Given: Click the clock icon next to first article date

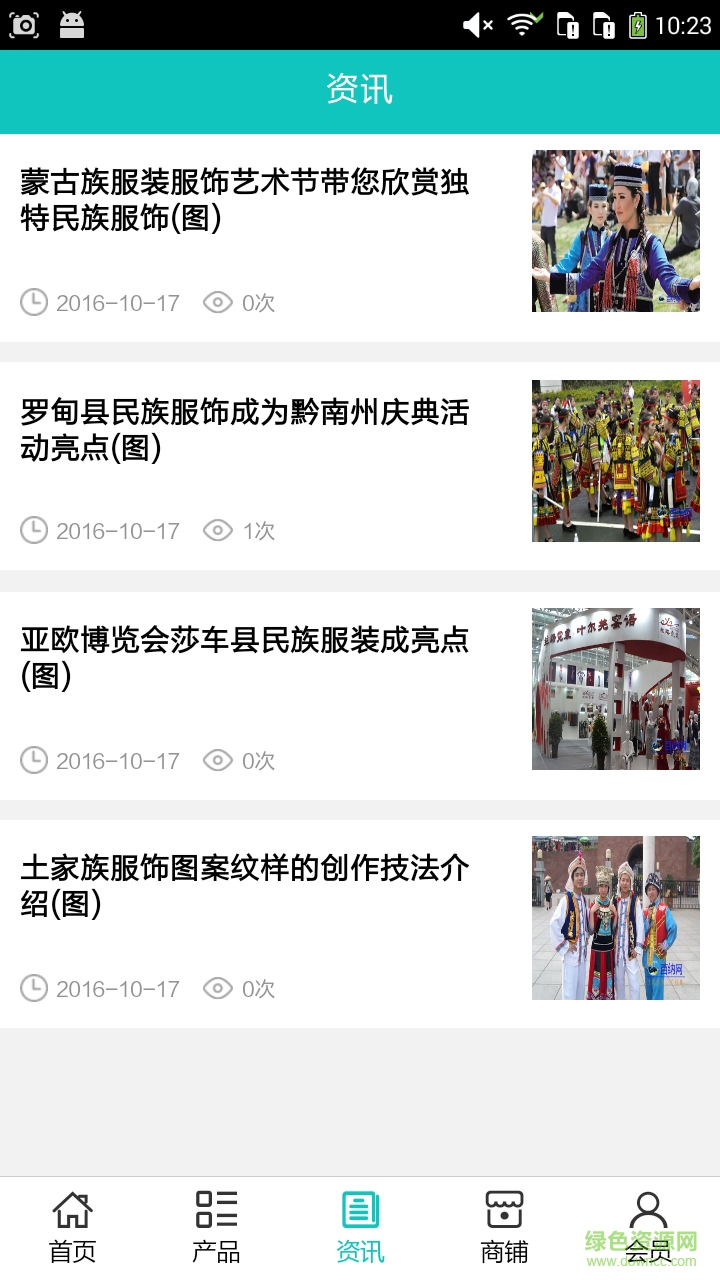Looking at the screenshot, I should 34,302.
